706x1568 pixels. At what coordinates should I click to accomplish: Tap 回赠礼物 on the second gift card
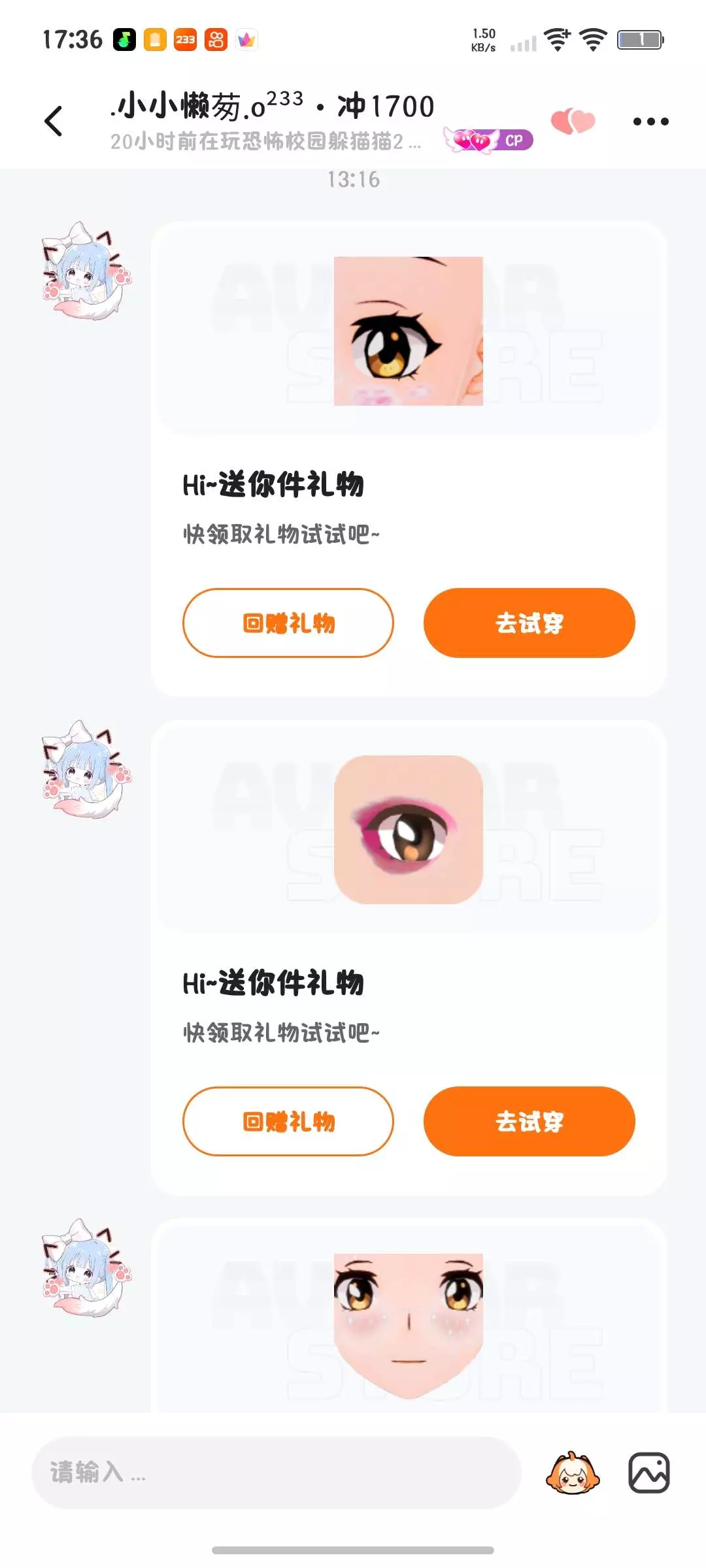pyautogui.click(x=288, y=1121)
